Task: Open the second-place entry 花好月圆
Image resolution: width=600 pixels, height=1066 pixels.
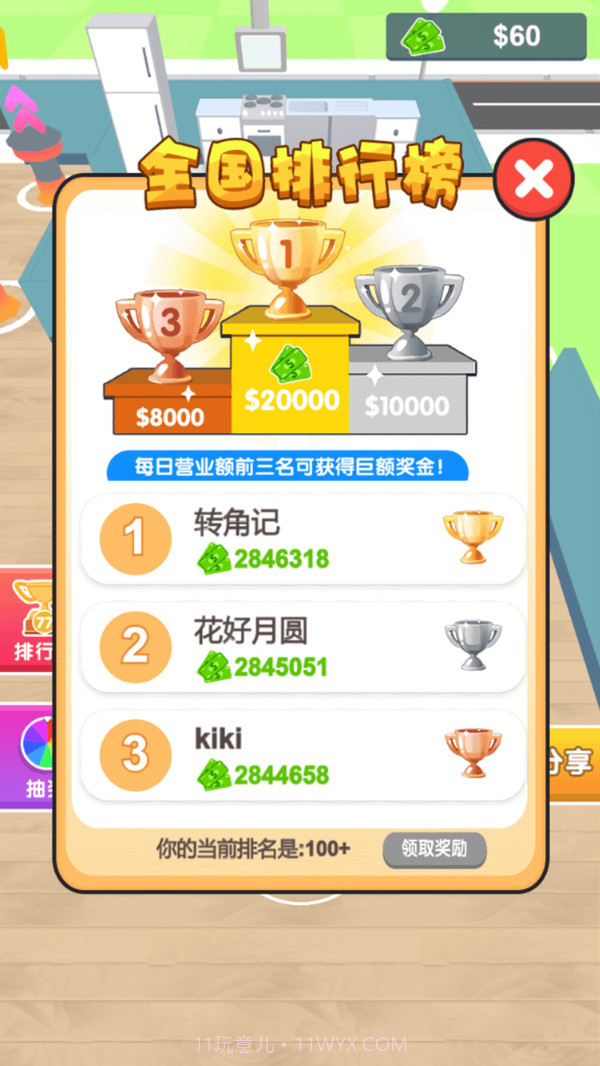Action: (x=302, y=647)
